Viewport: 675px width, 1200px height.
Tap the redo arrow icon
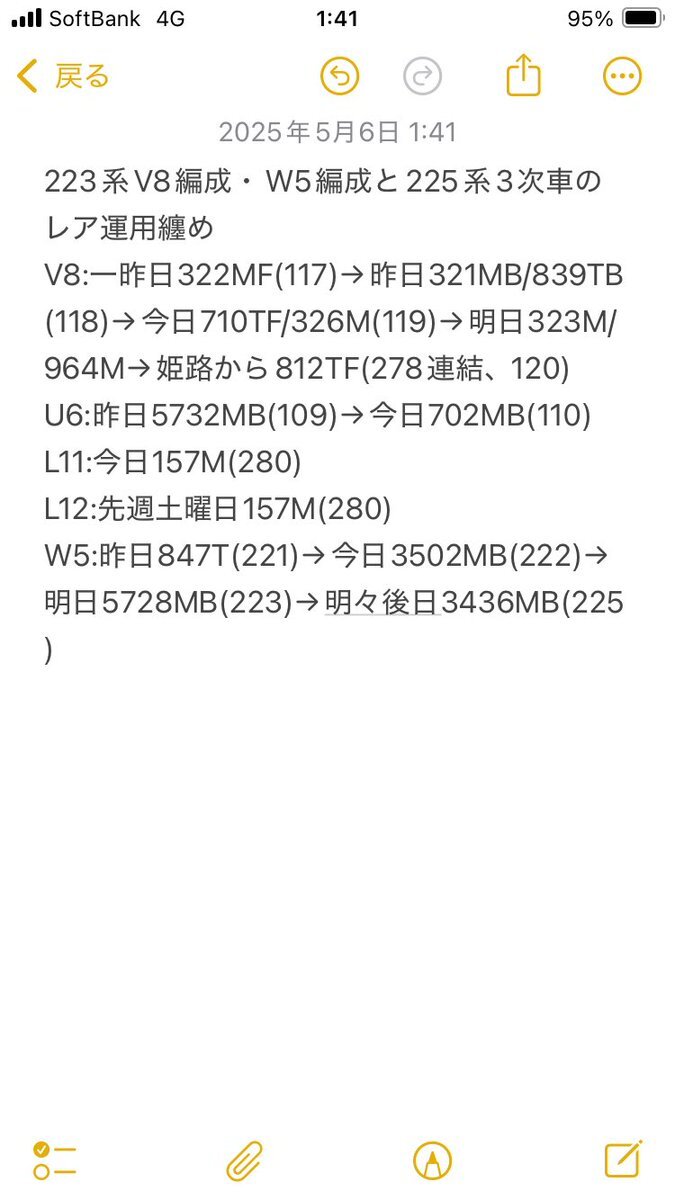click(x=422, y=76)
